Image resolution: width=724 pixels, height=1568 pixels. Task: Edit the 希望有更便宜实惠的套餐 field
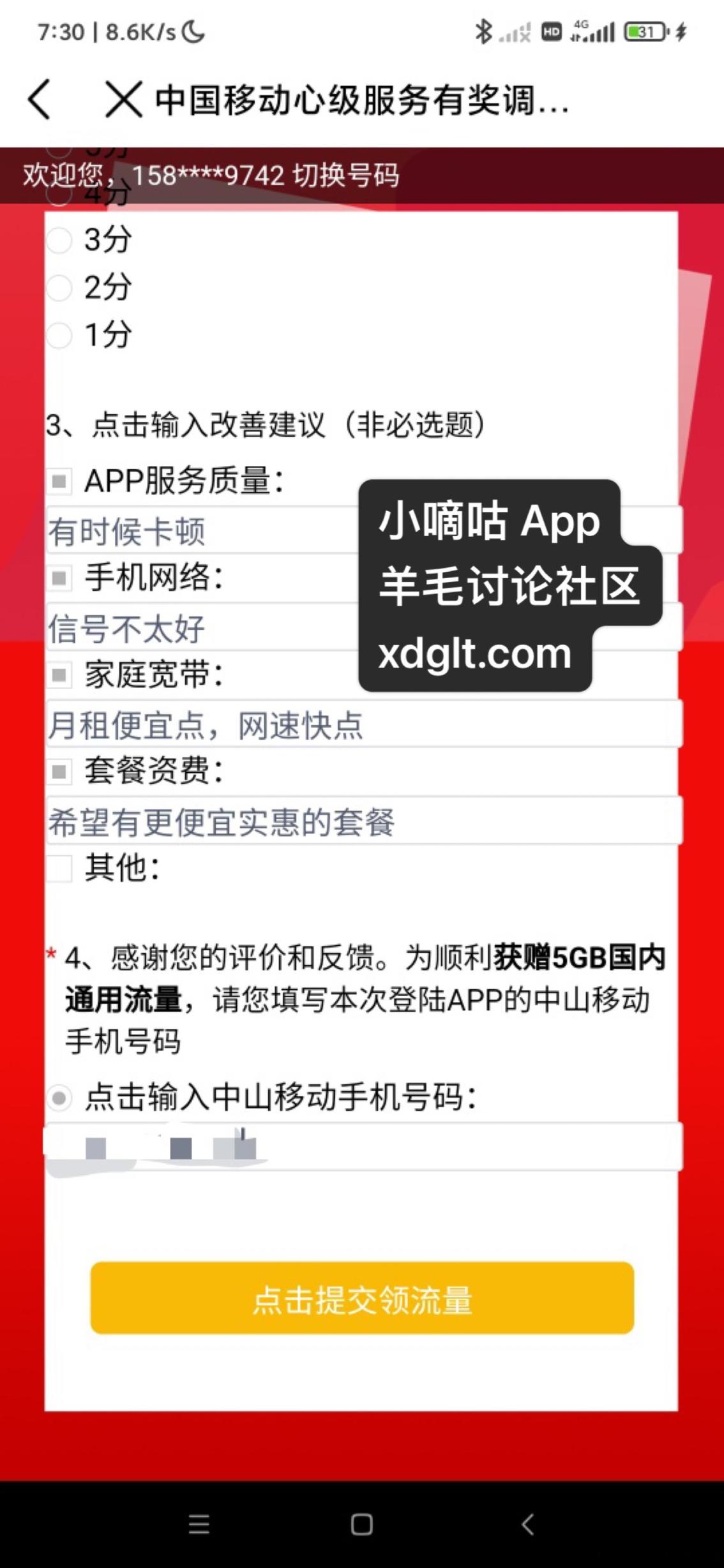point(364,821)
